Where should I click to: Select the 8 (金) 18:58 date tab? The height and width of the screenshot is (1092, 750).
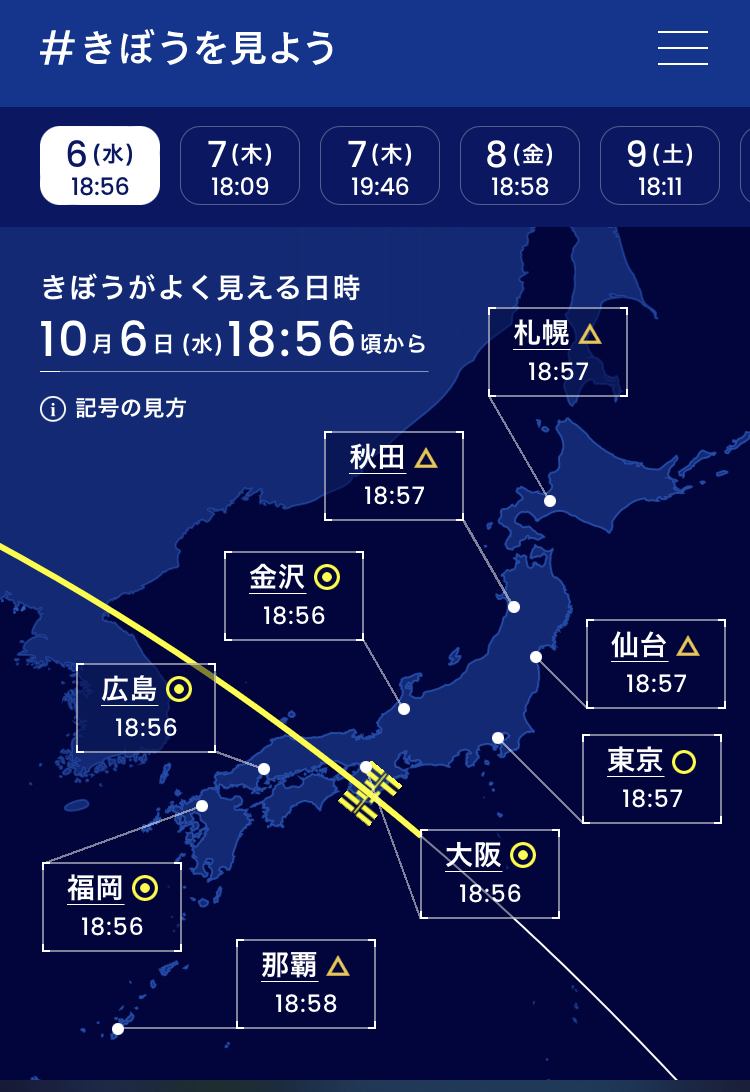coord(520,166)
